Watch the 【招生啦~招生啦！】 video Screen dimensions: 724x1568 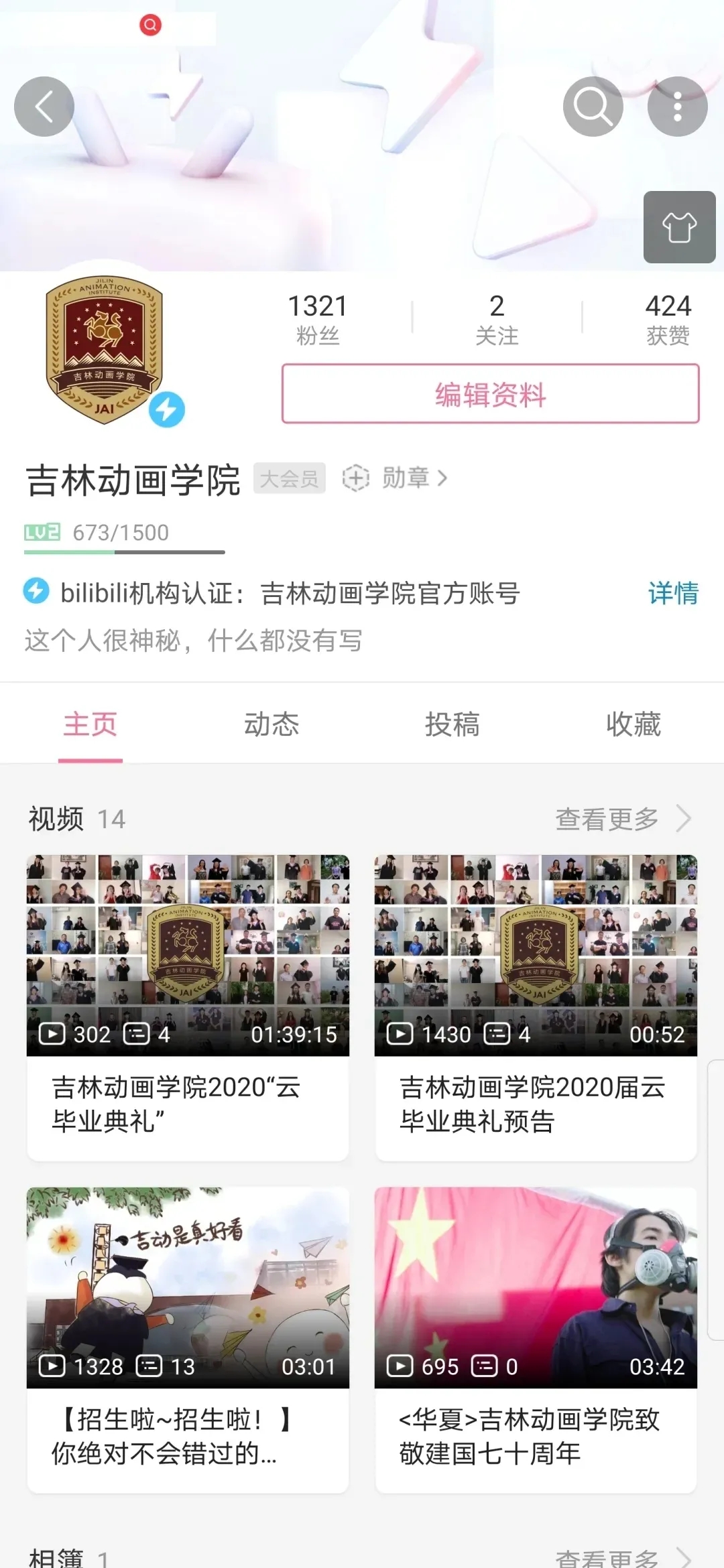coord(188,1337)
